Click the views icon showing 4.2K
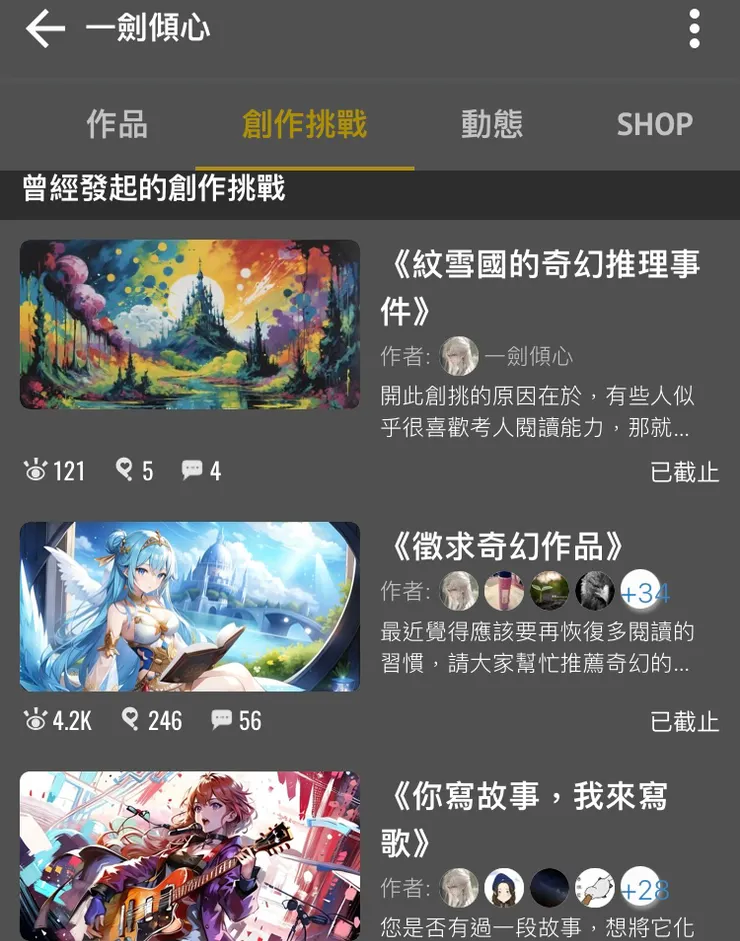Viewport: 740px width, 941px height. click(x=55, y=721)
